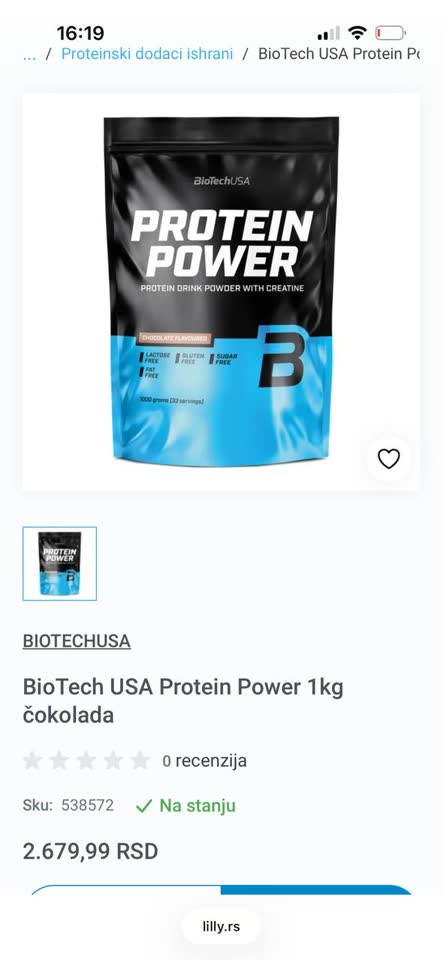Open the Proteinski dodaci ishrani breadcrumb
This screenshot has width=443, height=960.
point(147,53)
